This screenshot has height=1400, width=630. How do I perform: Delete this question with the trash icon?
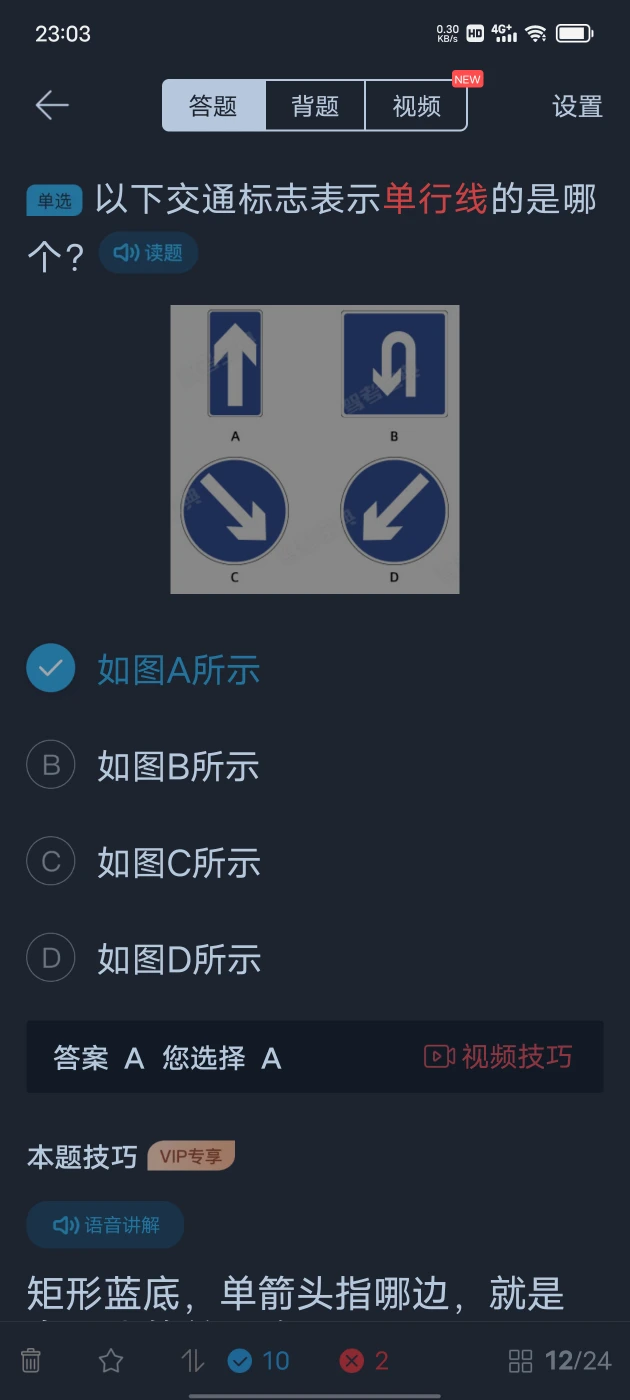[x=31, y=1360]
